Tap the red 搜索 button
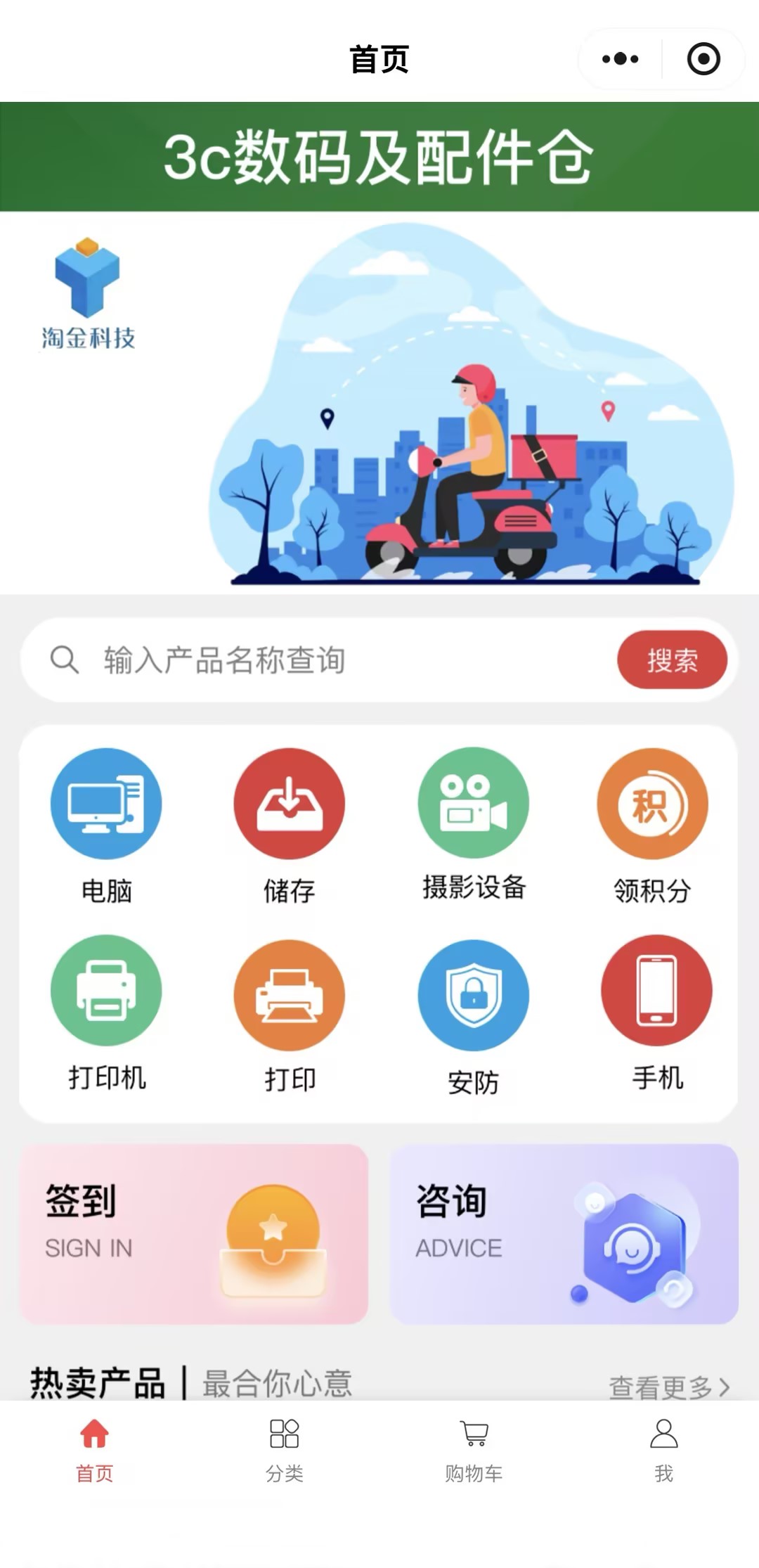 coord(672,660)
